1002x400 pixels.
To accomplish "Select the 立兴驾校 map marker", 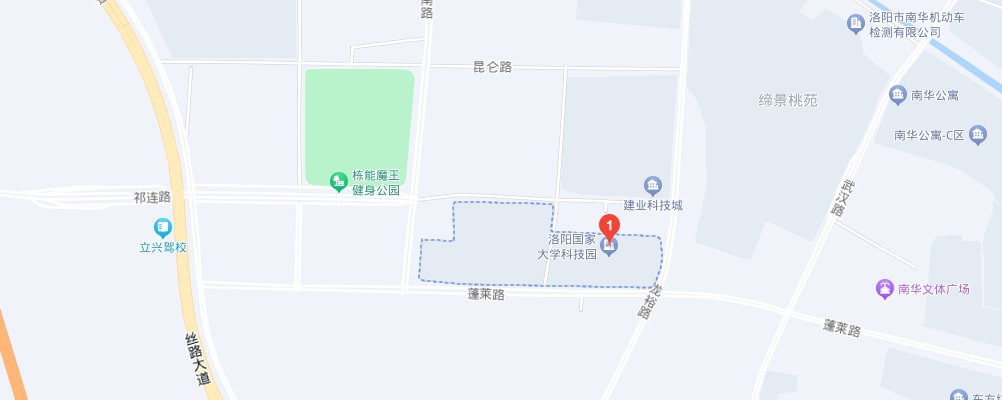I will [163, 228].
